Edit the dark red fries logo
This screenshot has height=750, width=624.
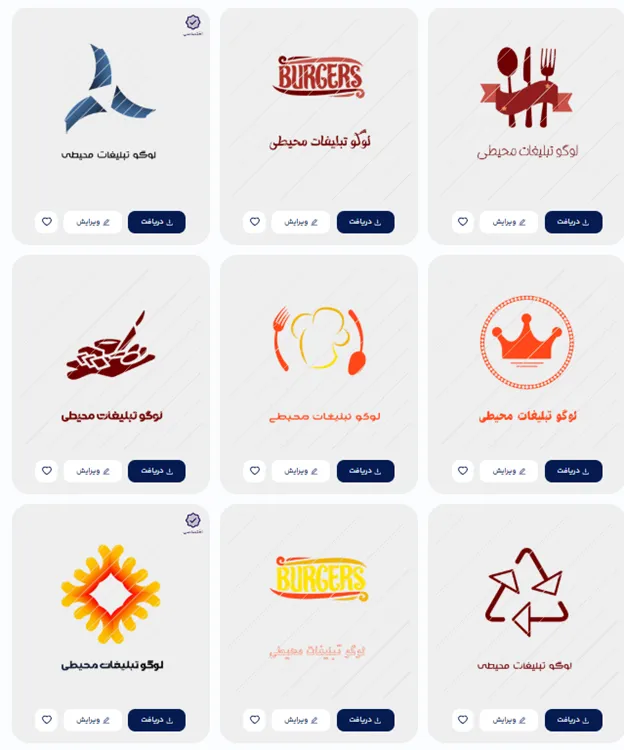point(93,471)
